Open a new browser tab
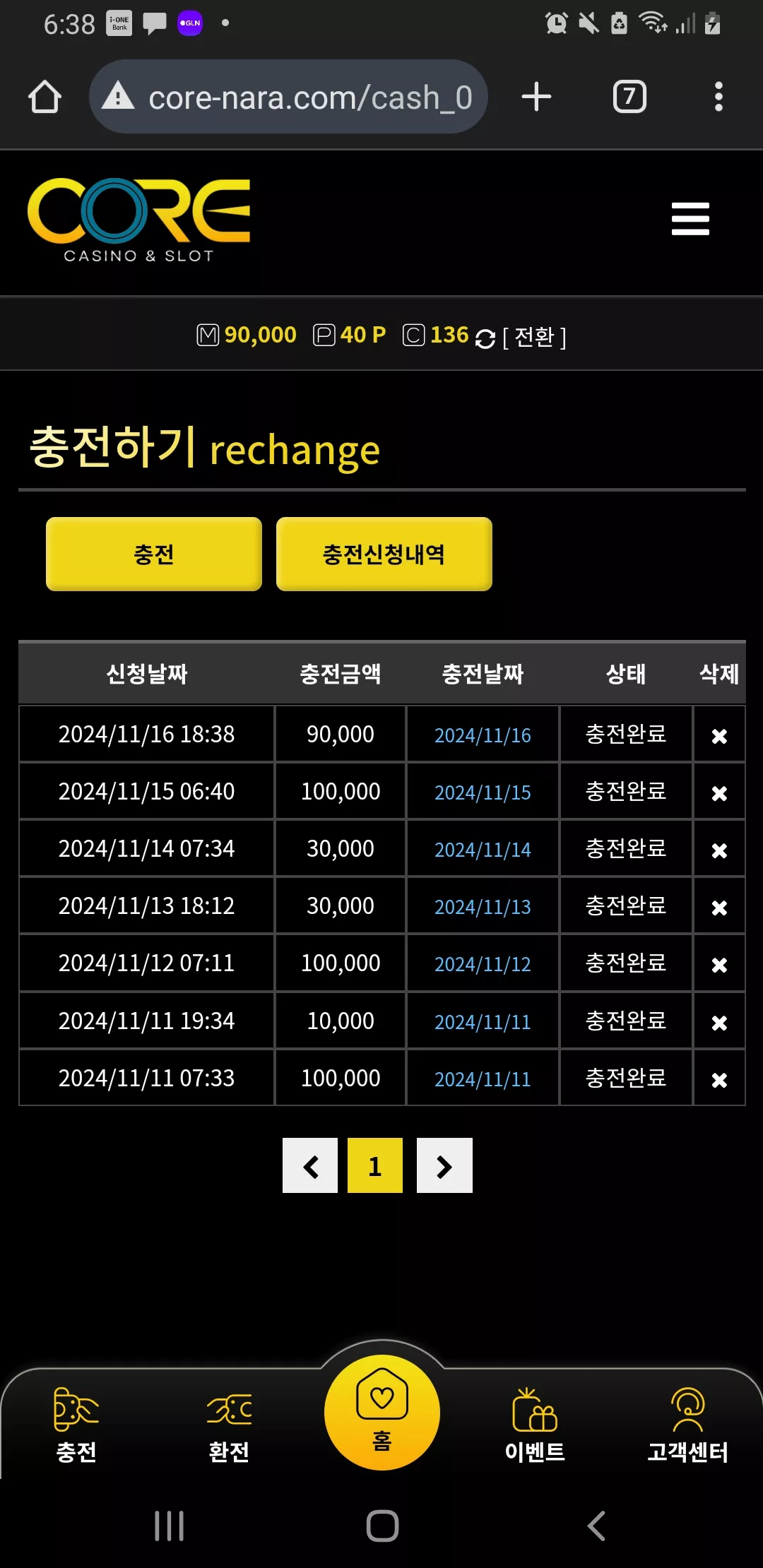Image resolution: width=763 pixels, height=1568 pixels. (x=536, y=97)
